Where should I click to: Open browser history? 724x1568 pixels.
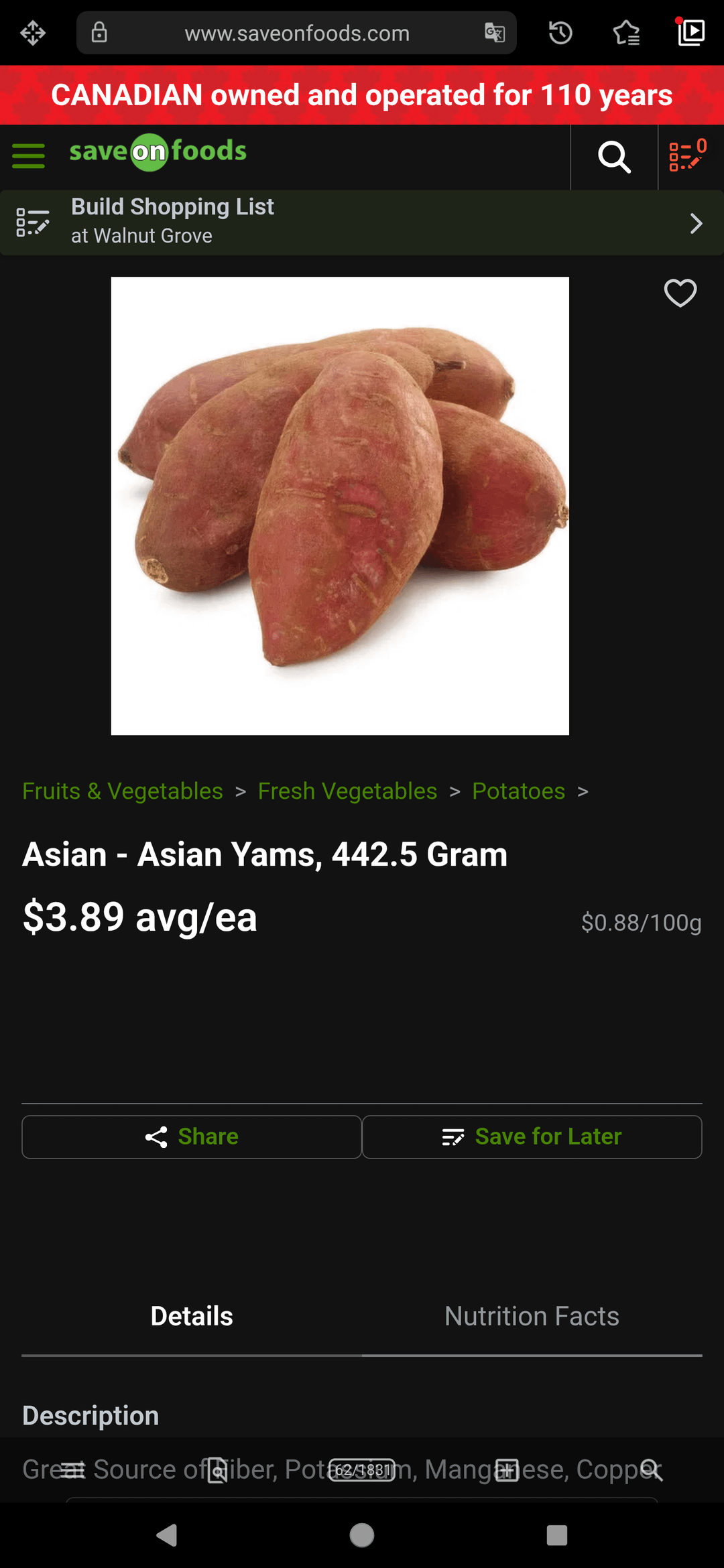pyautogui.click(x=560, y=33)
